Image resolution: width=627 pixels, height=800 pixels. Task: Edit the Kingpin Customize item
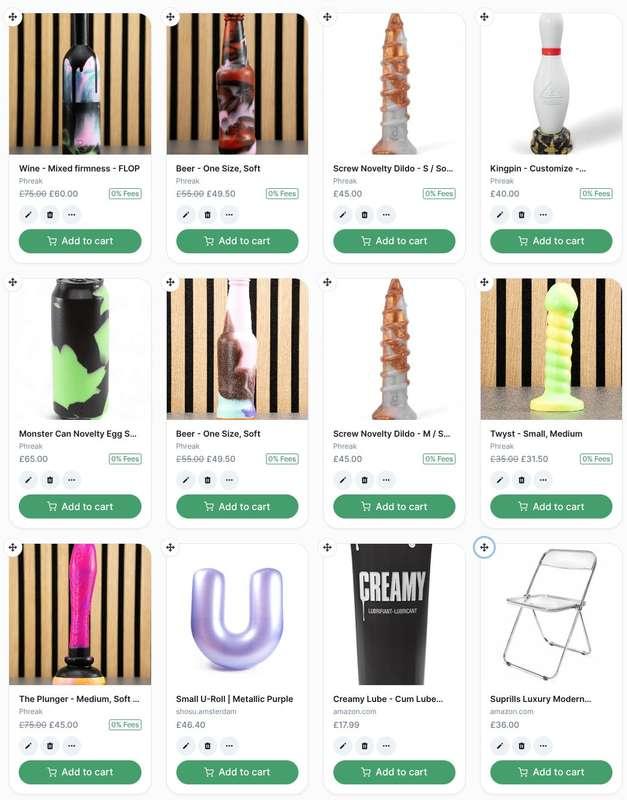pos(499,214)
